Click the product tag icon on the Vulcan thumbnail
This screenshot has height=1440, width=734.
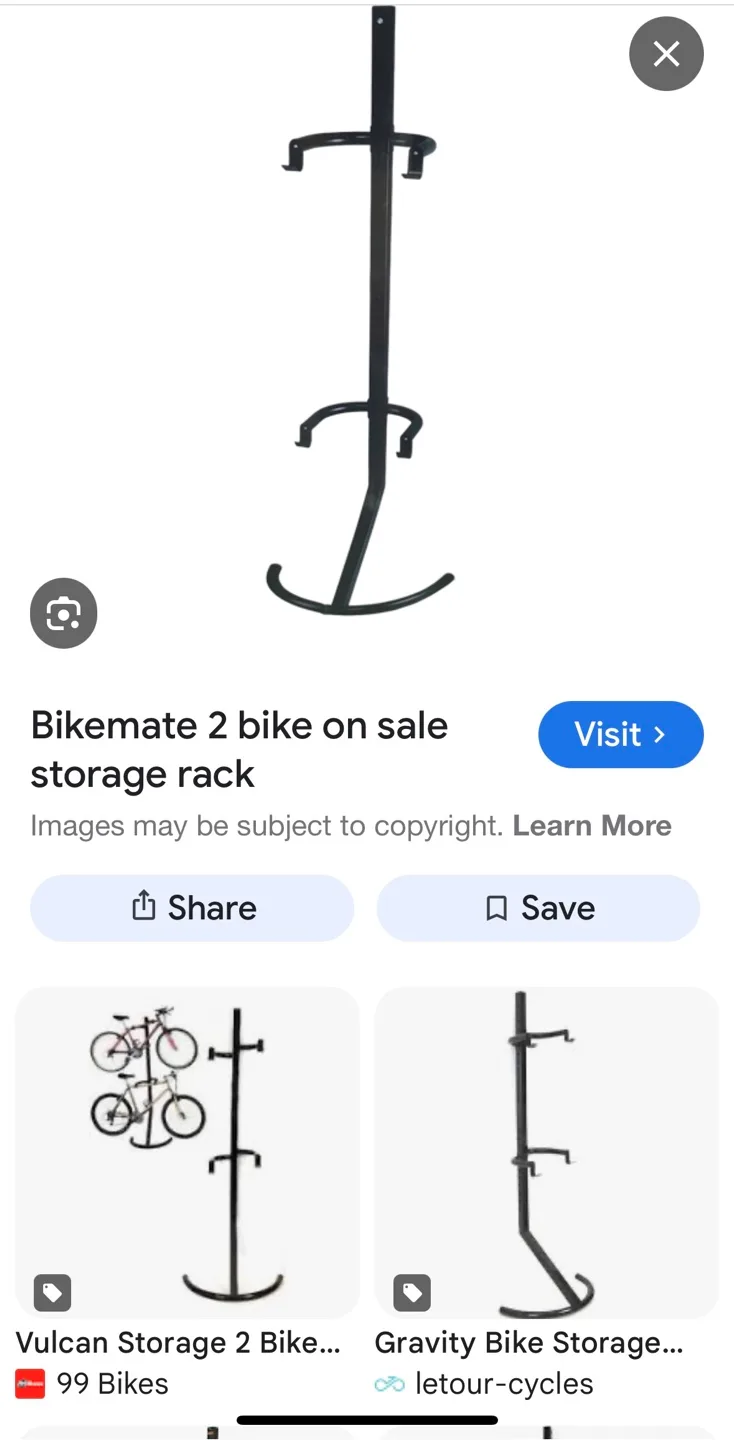click(x=52, y=1292)
